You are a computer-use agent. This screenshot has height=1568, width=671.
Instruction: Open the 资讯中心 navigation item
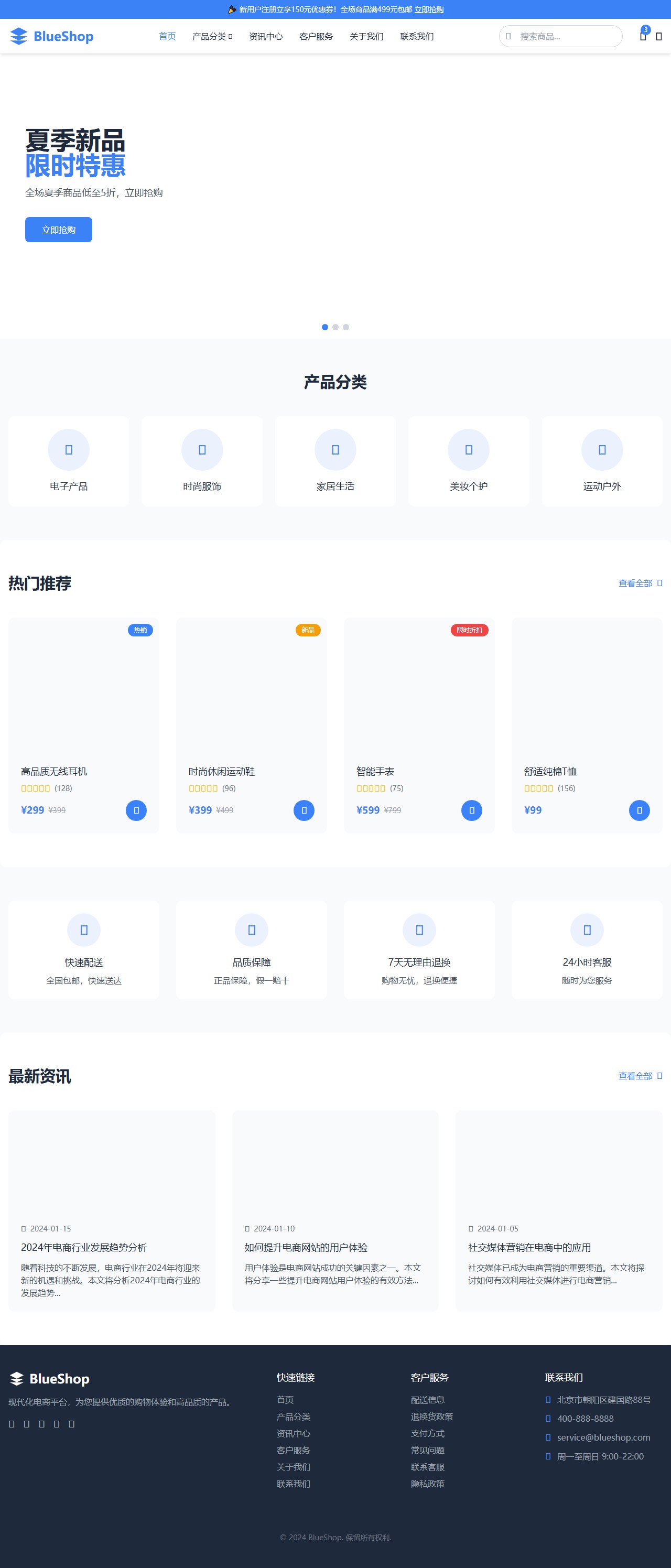coord(265,37)
